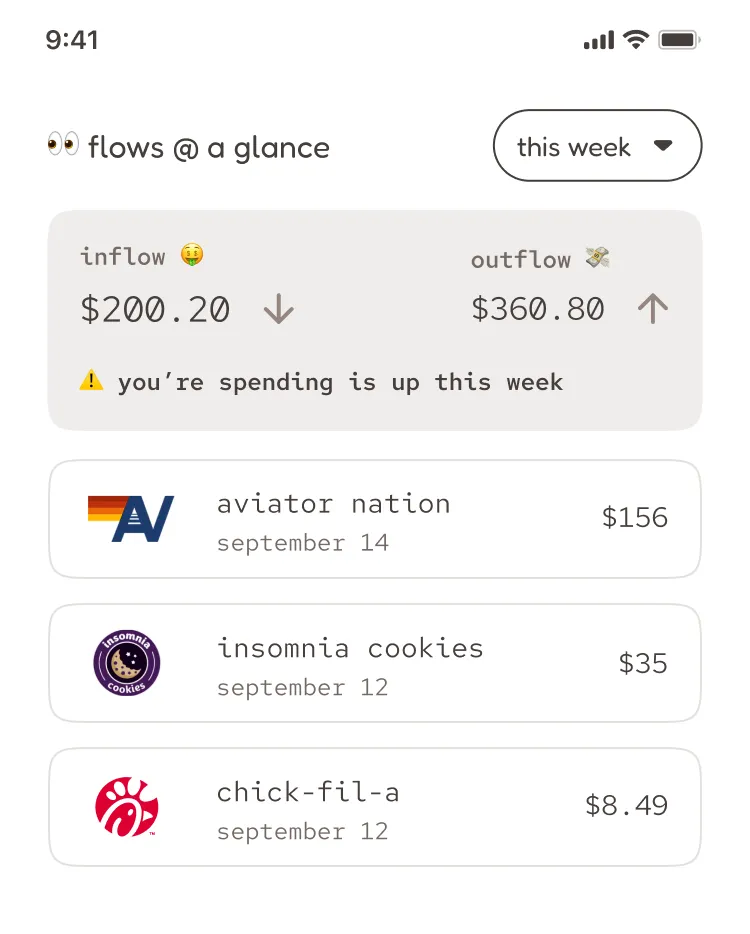This screenshot has height=934, width=750.
Task: Click the eyes emoji next to the title
Action: click(x=62, y=145)
